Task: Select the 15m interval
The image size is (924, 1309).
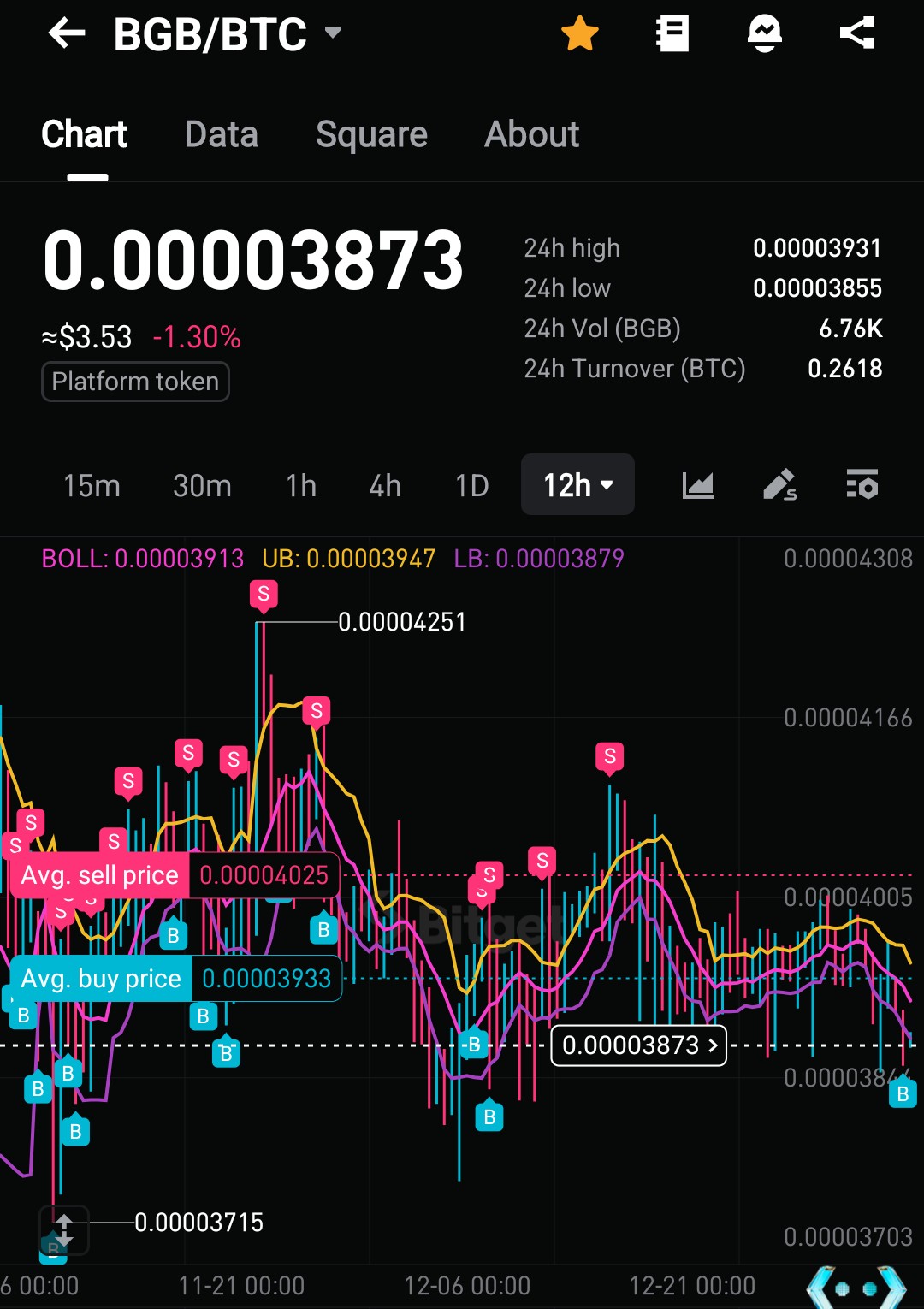Action: coord(92,486)
